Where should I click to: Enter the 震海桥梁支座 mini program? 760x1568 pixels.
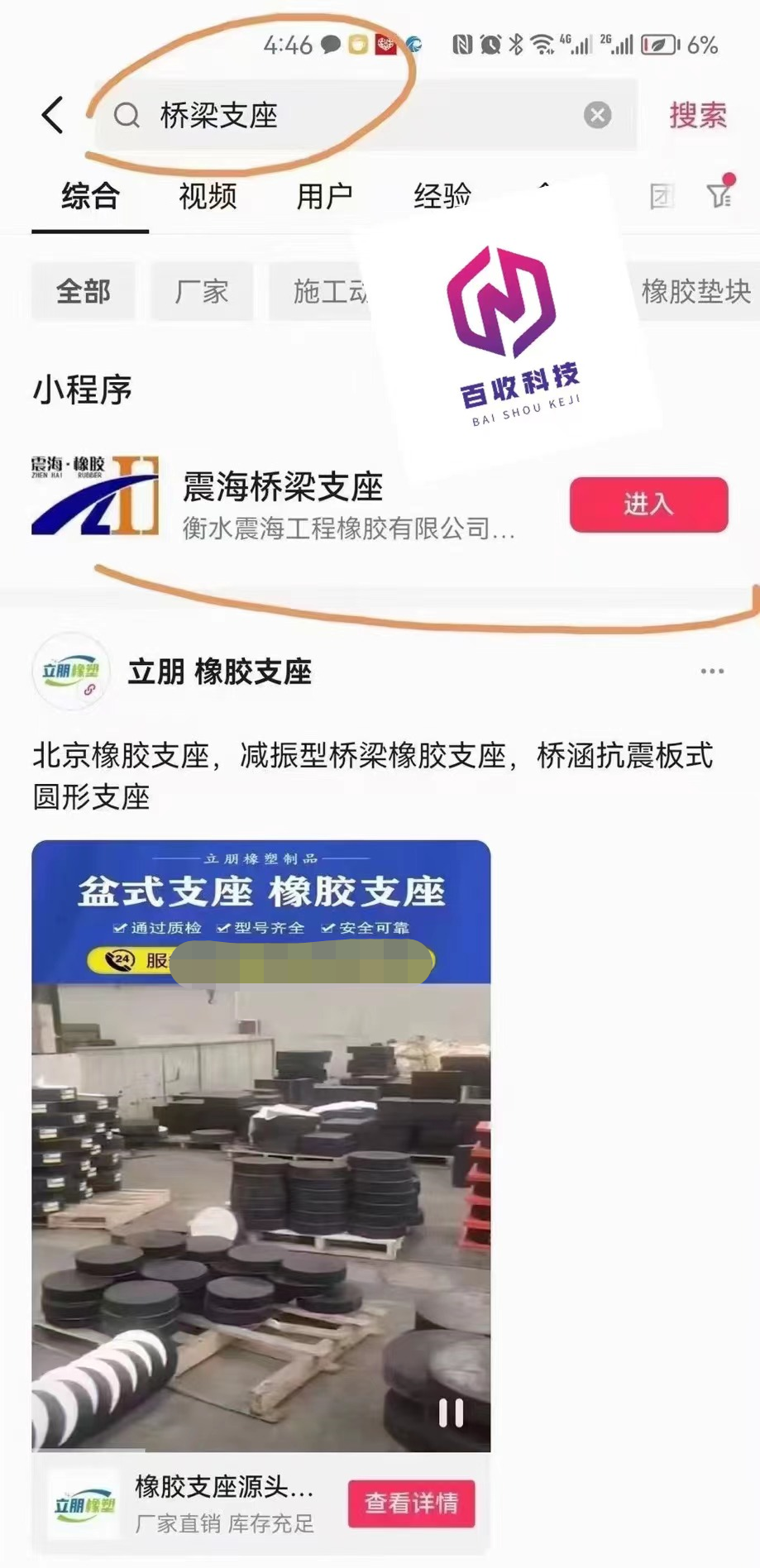(x=648, y=504)
